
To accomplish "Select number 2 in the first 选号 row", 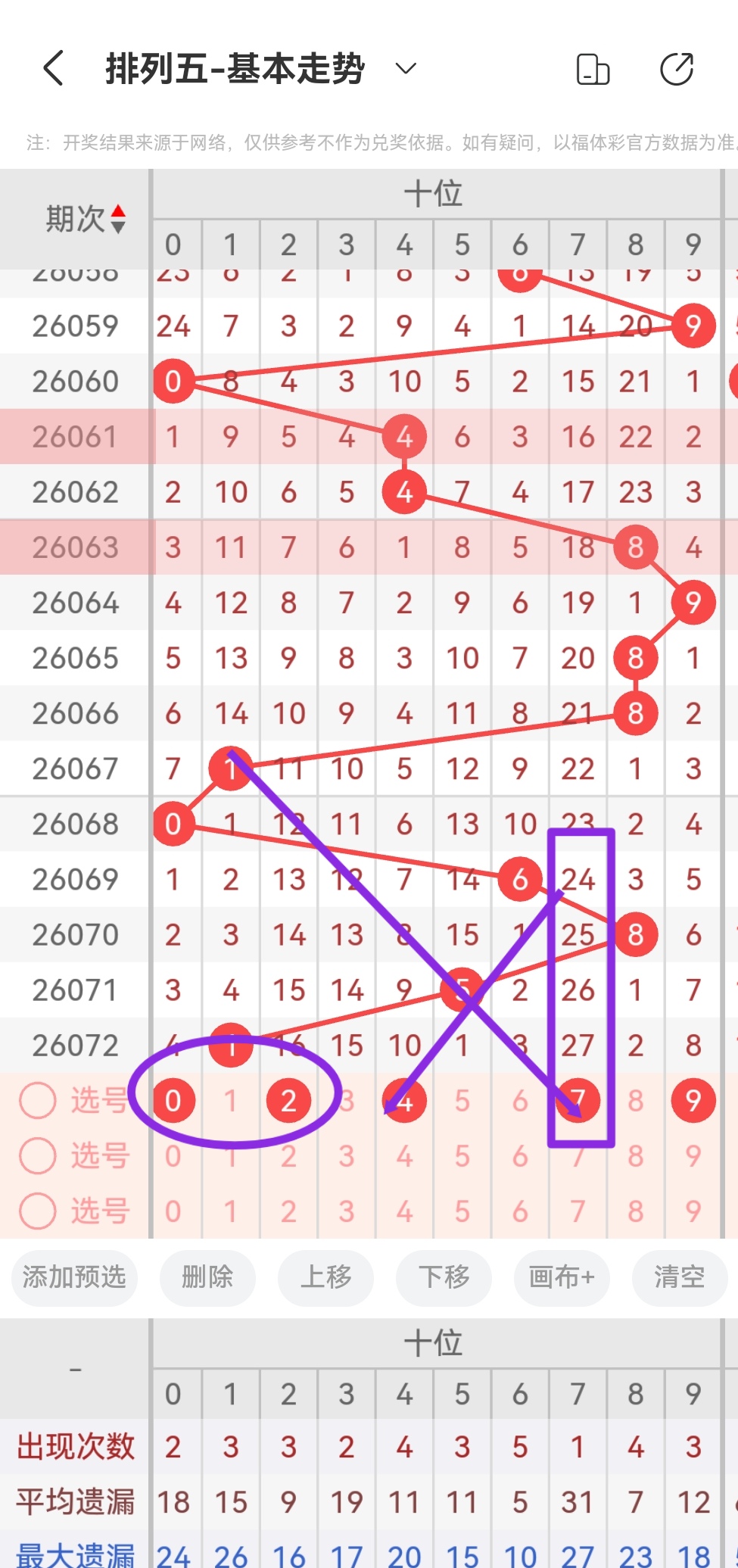I will (x=288, y=1100).
